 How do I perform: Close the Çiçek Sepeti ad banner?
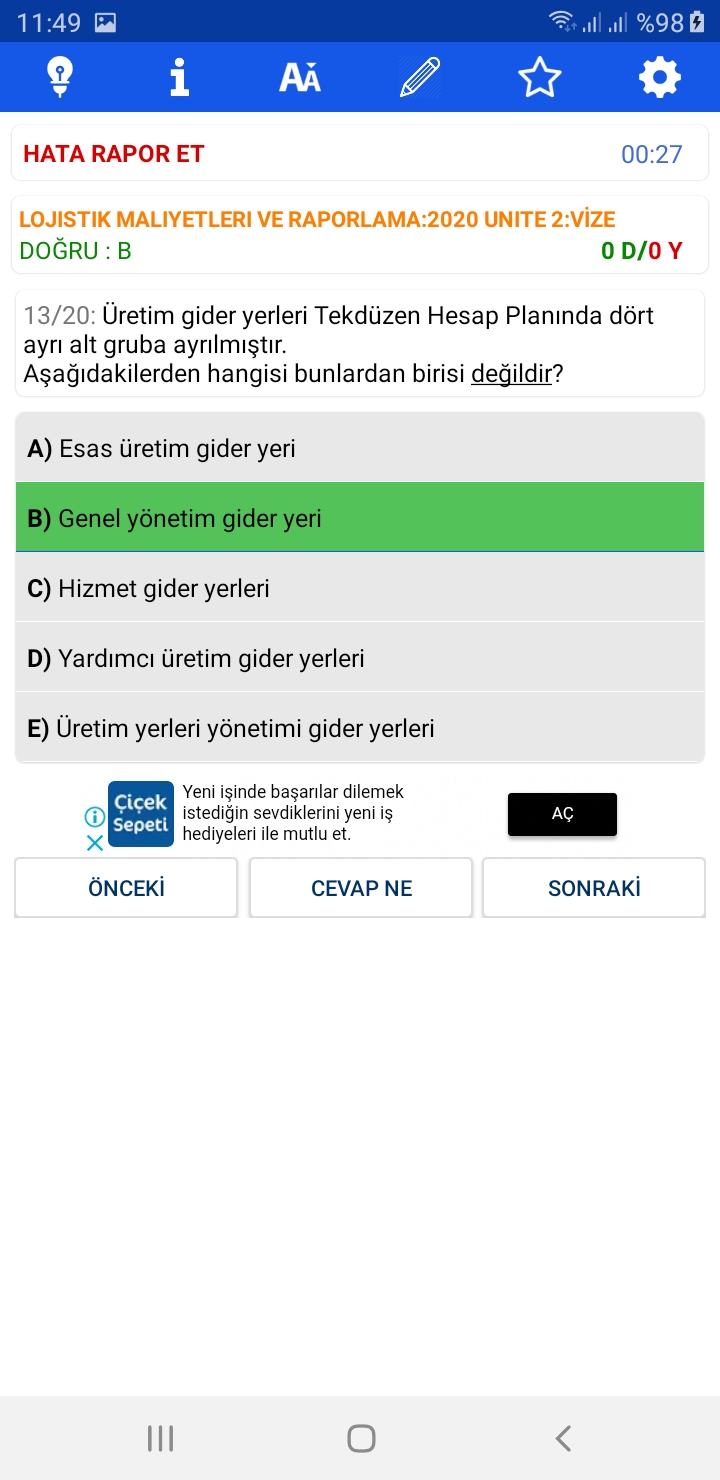coord(95,843)
